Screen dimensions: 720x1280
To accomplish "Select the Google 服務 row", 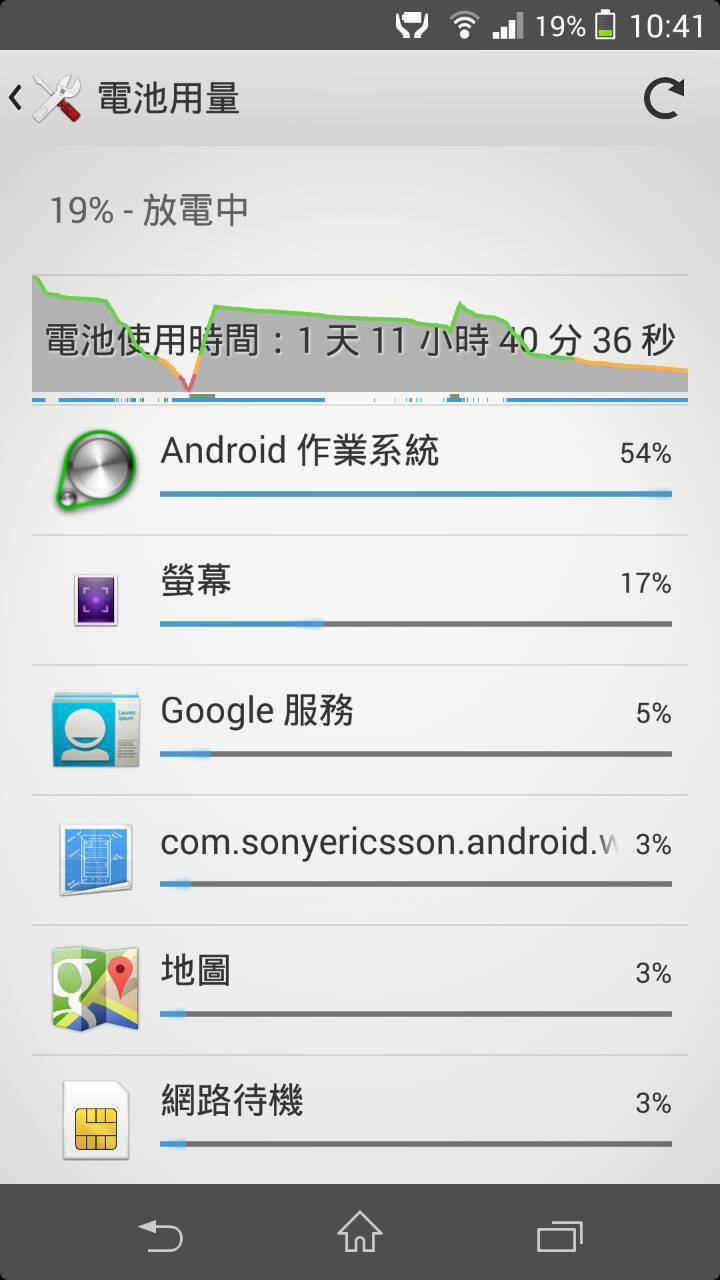I will pyautogui.click(x=360, y=730).
